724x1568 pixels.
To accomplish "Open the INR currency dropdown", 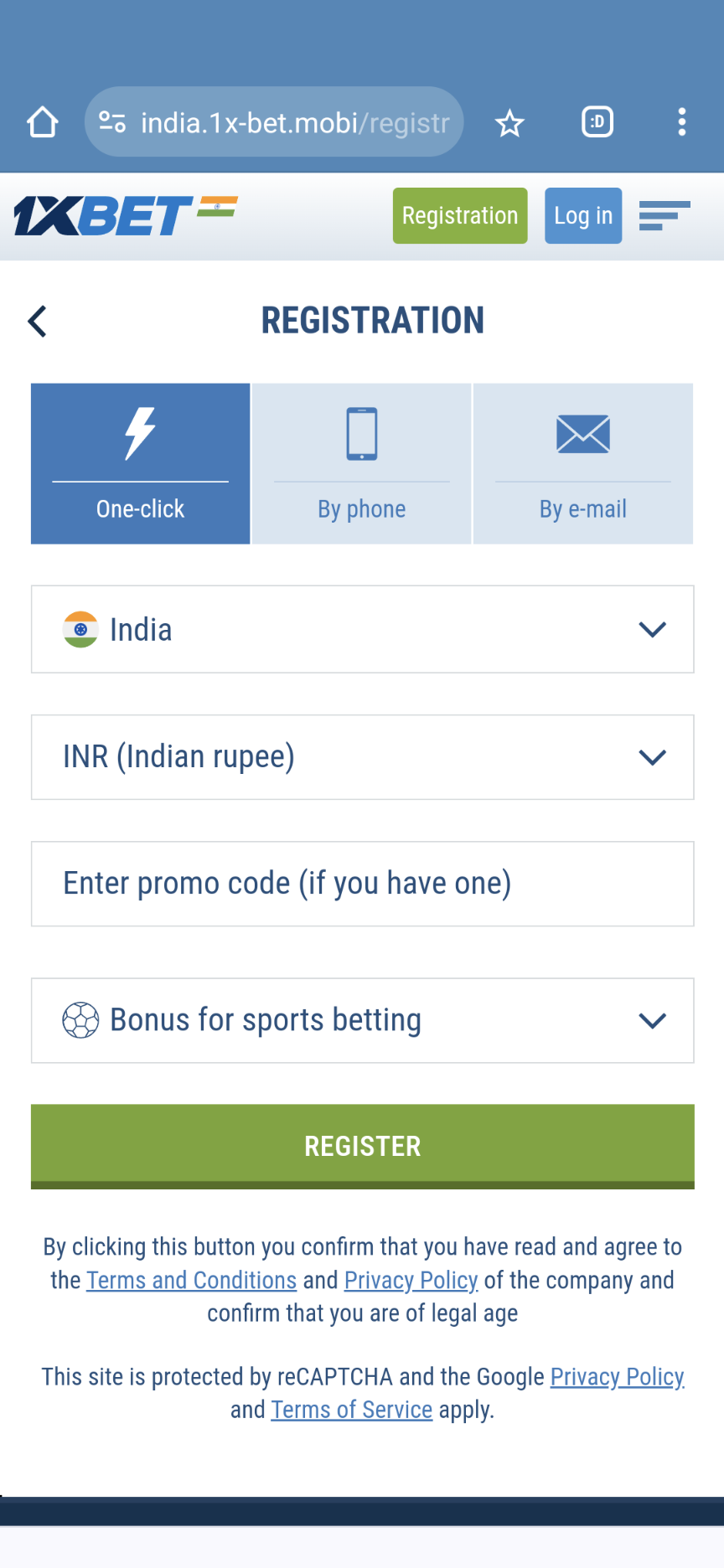I will pos(652,757).
